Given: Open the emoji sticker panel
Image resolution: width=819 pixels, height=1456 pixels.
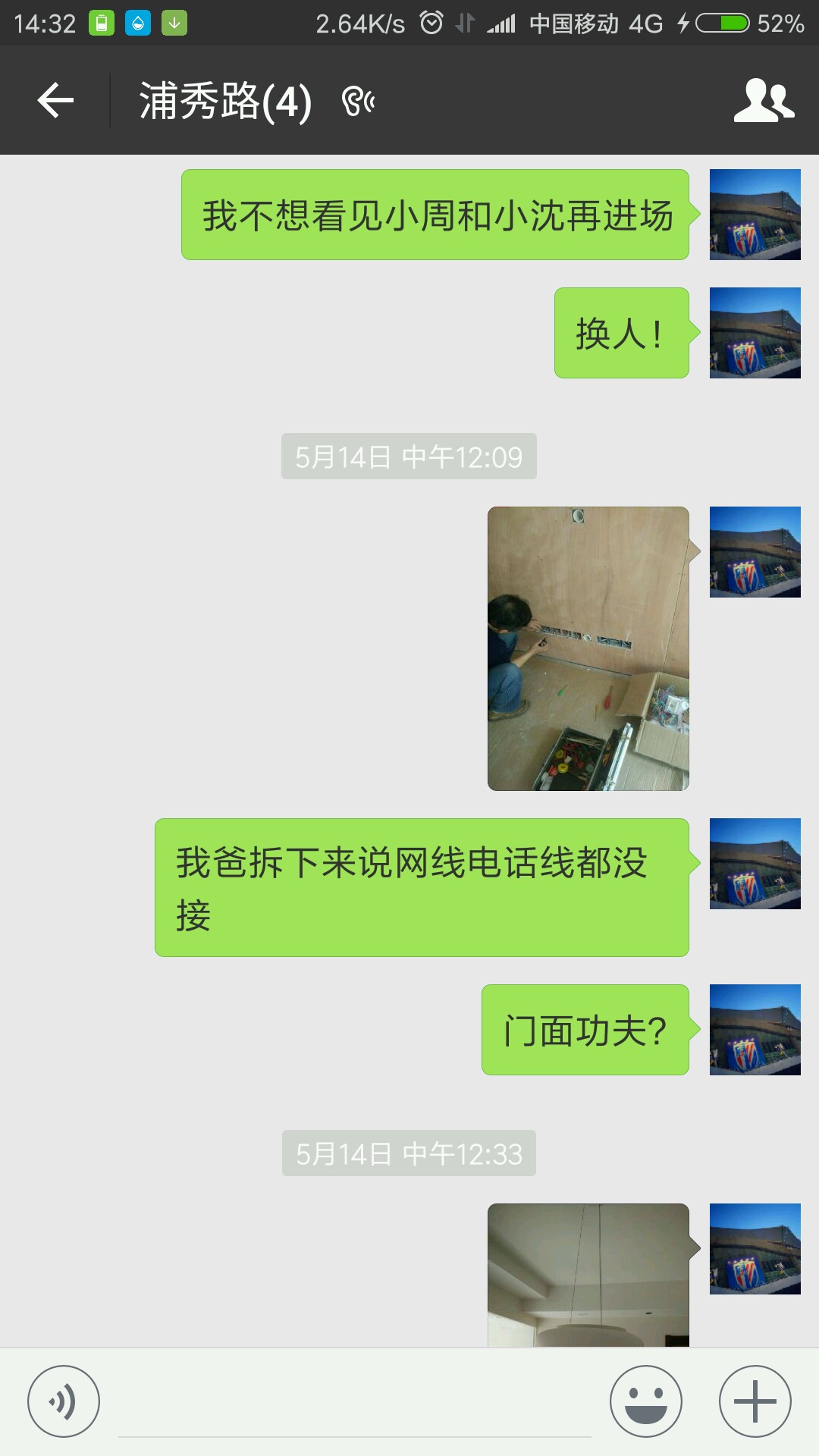Looking at the screenshot, I should click(646, 1401).
